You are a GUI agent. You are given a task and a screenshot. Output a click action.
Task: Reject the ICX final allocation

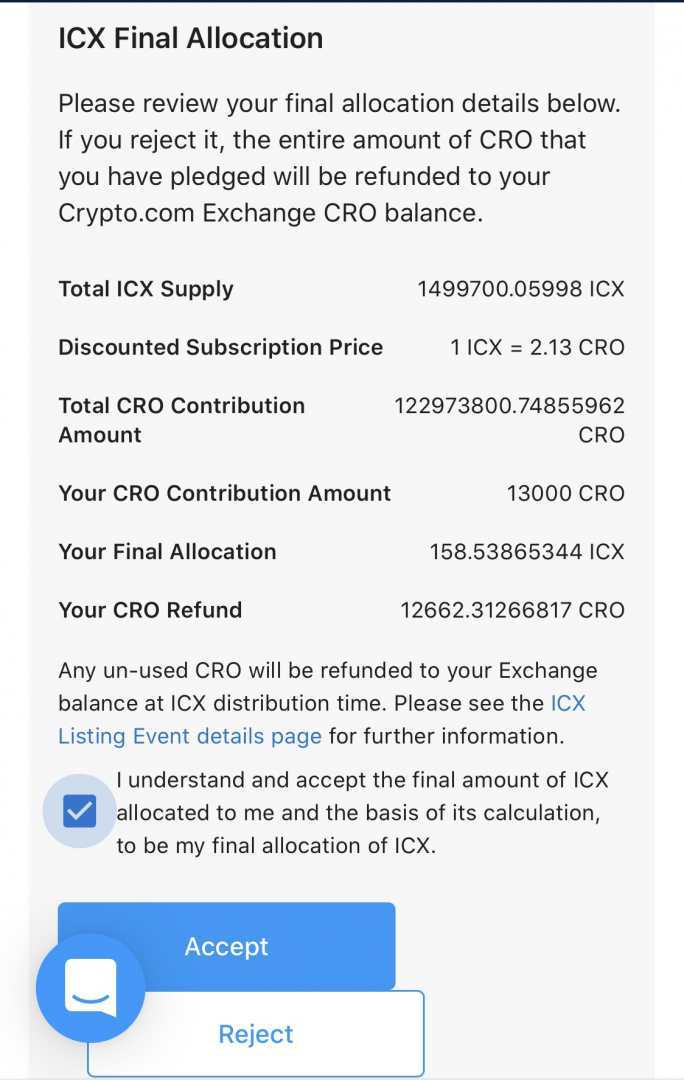(x=256, y=1034)
